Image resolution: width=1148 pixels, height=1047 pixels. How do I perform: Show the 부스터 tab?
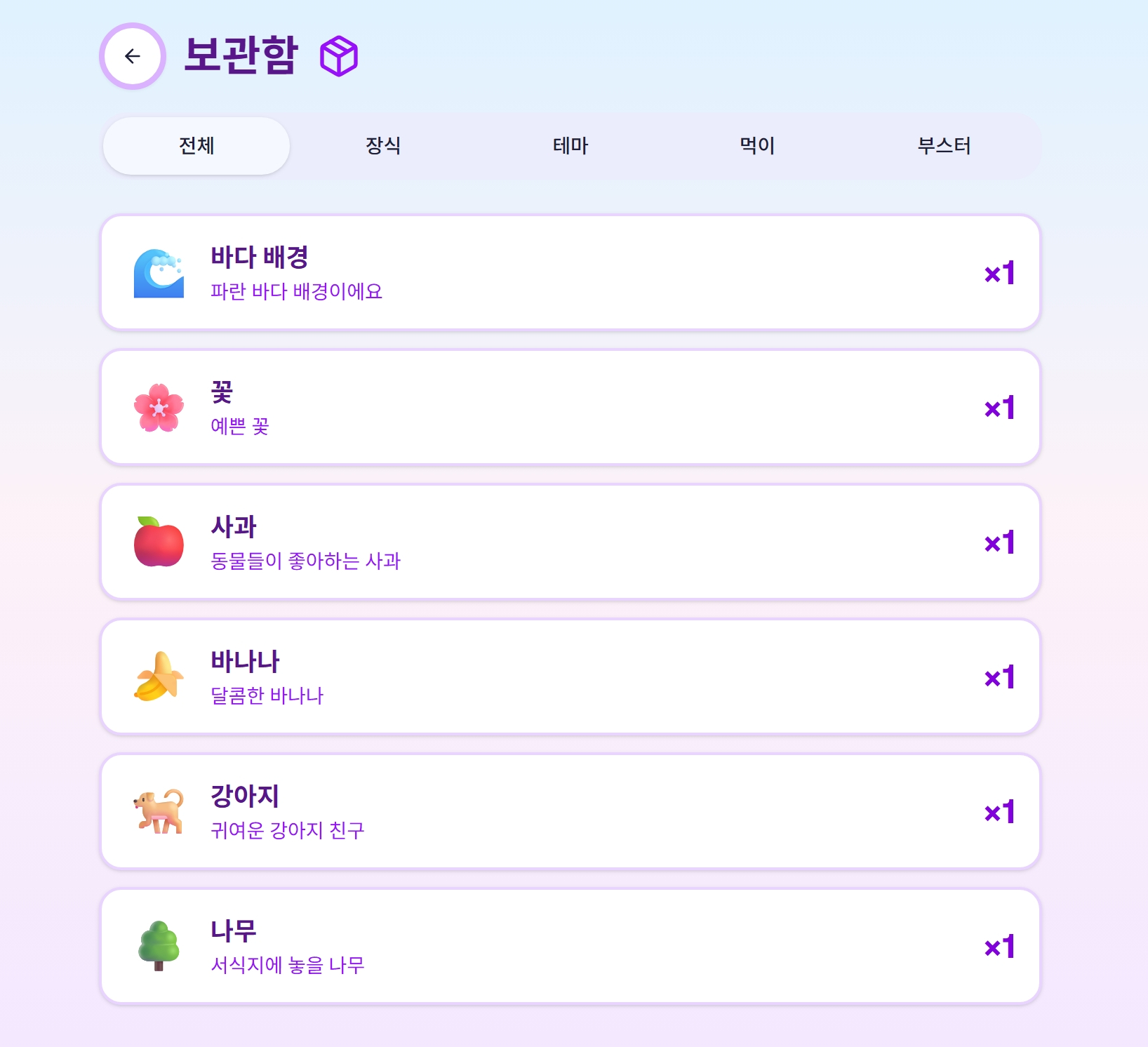944,146
